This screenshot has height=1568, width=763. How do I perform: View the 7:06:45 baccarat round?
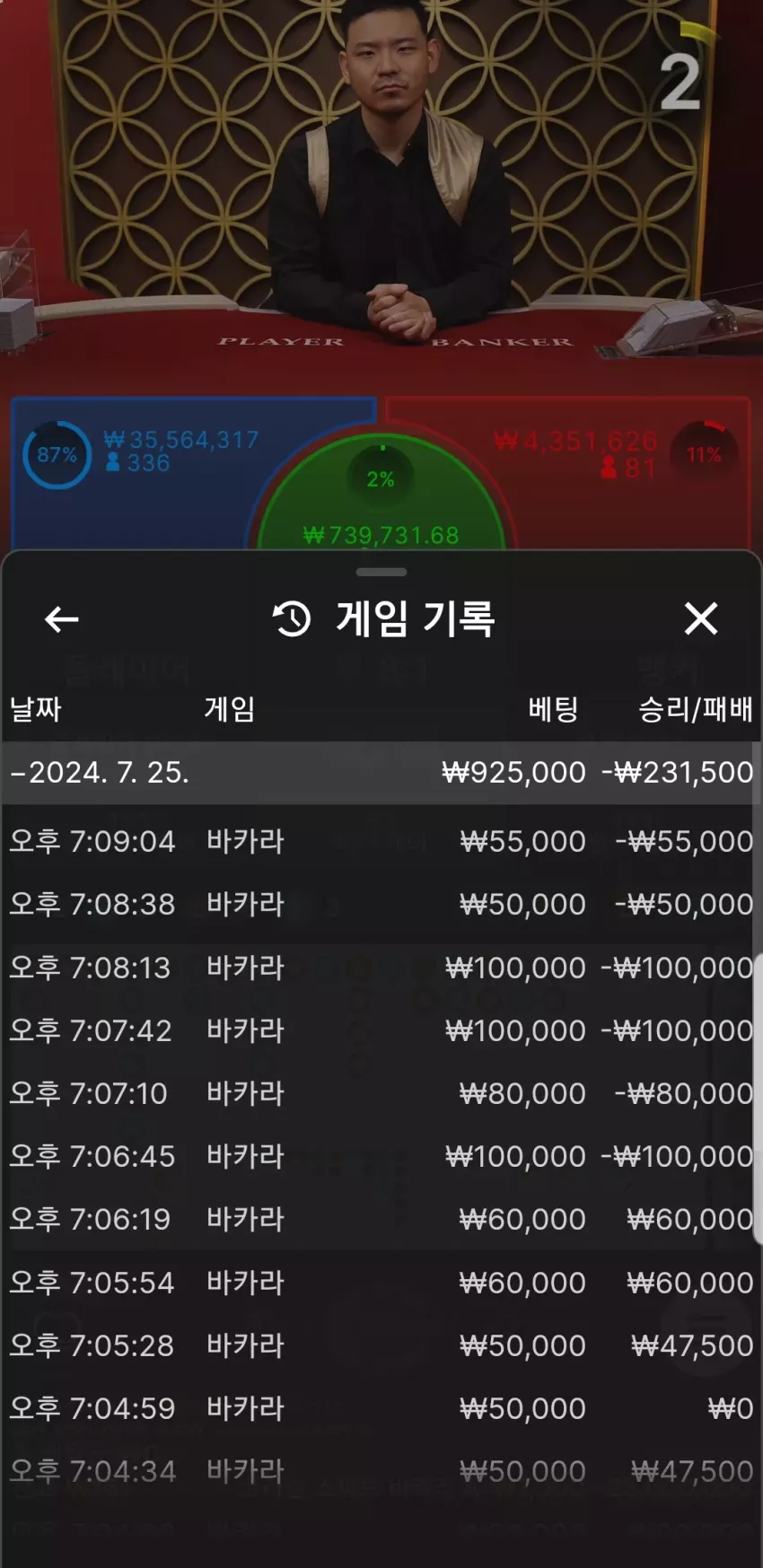point(381,1156)
